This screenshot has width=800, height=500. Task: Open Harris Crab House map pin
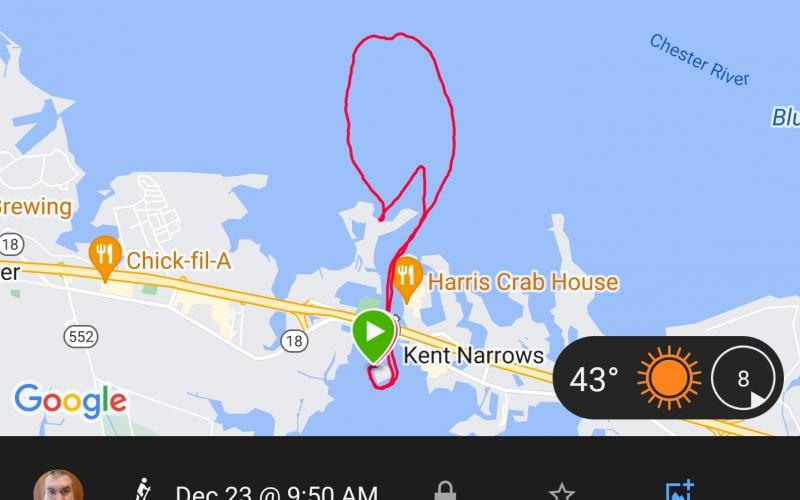pyautogui.click(x=406, y=276)
